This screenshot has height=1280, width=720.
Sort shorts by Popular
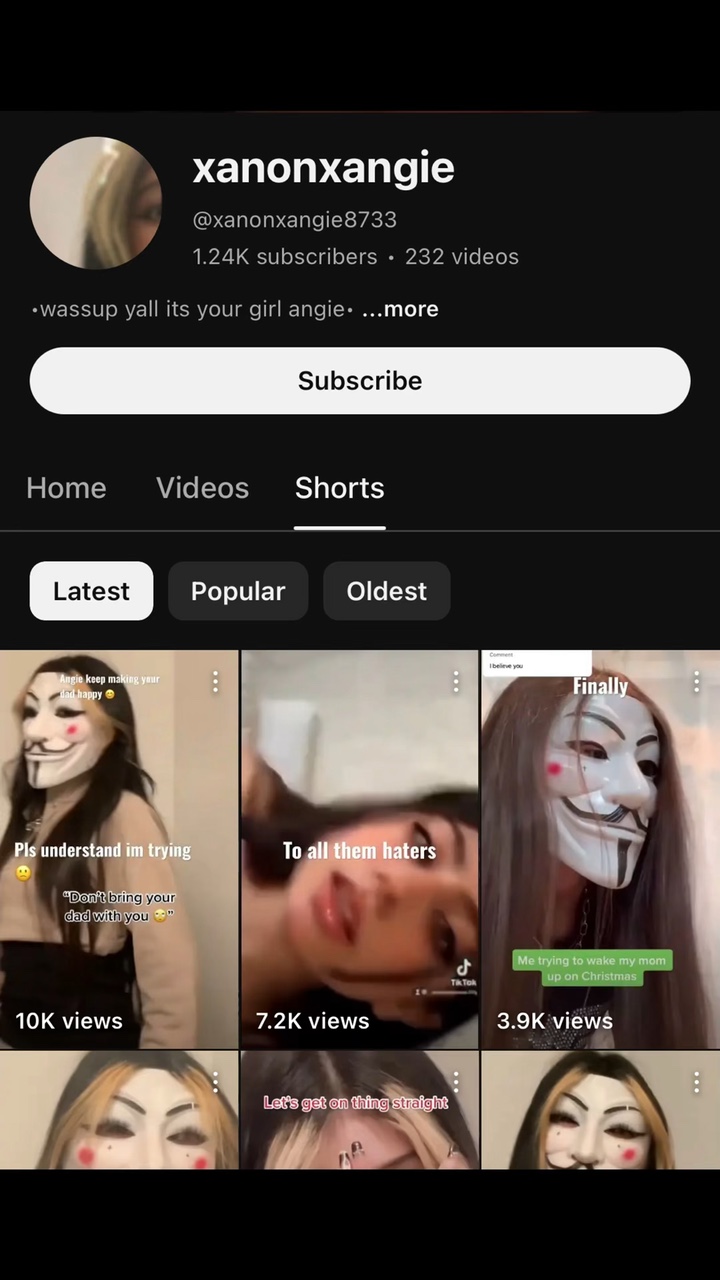click(238, 591)
